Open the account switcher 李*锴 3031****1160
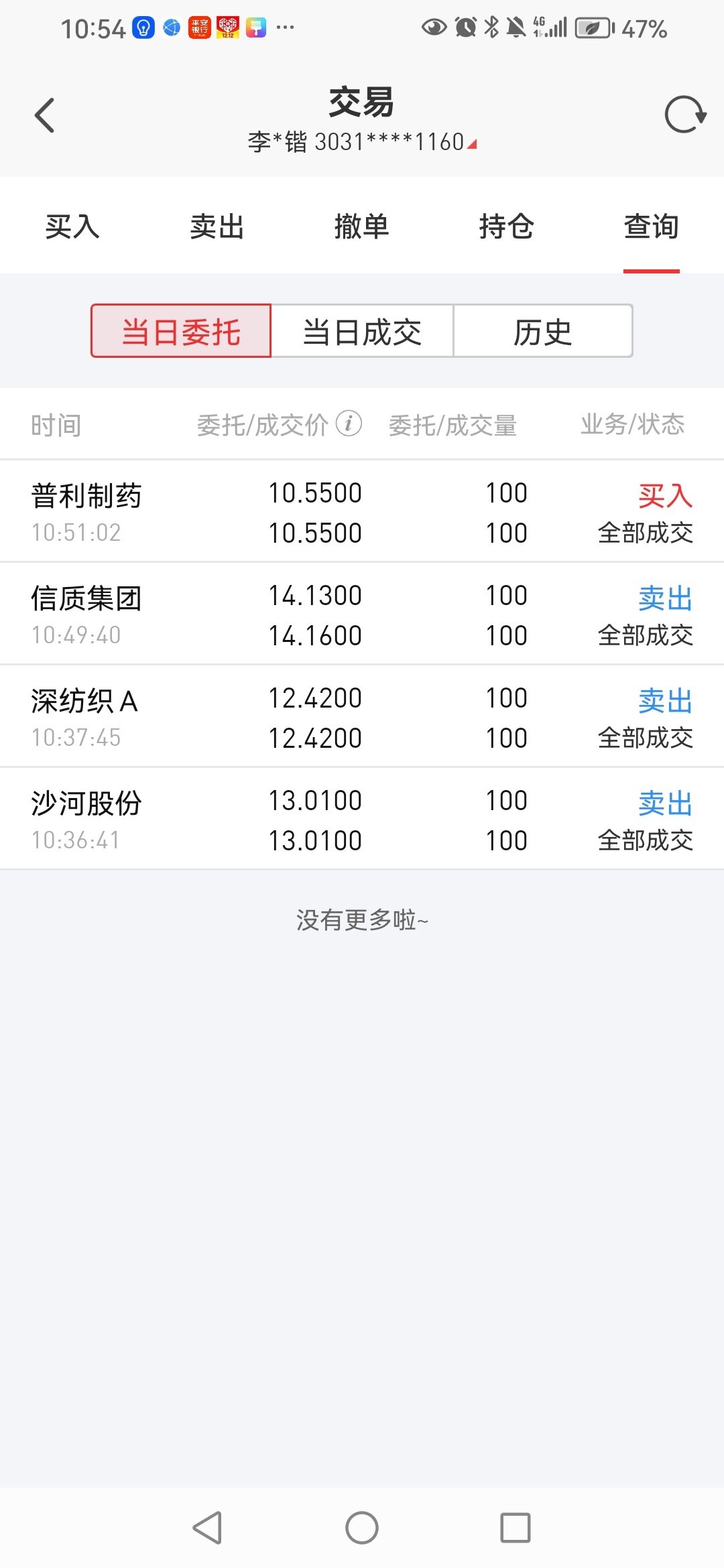Screen dimensions: 724x1568 click(362, 142)
